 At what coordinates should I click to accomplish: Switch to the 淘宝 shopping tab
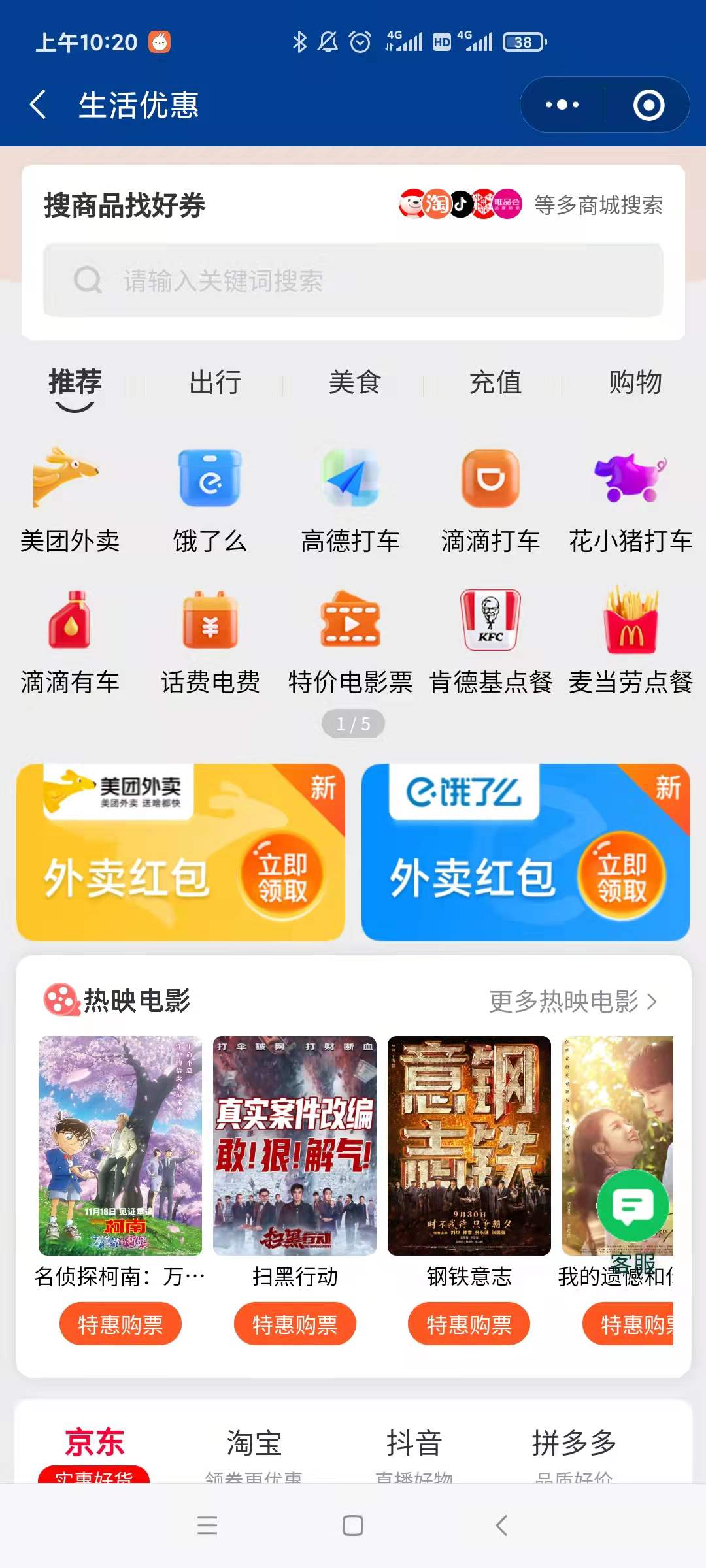click(x=254, y=1444)
